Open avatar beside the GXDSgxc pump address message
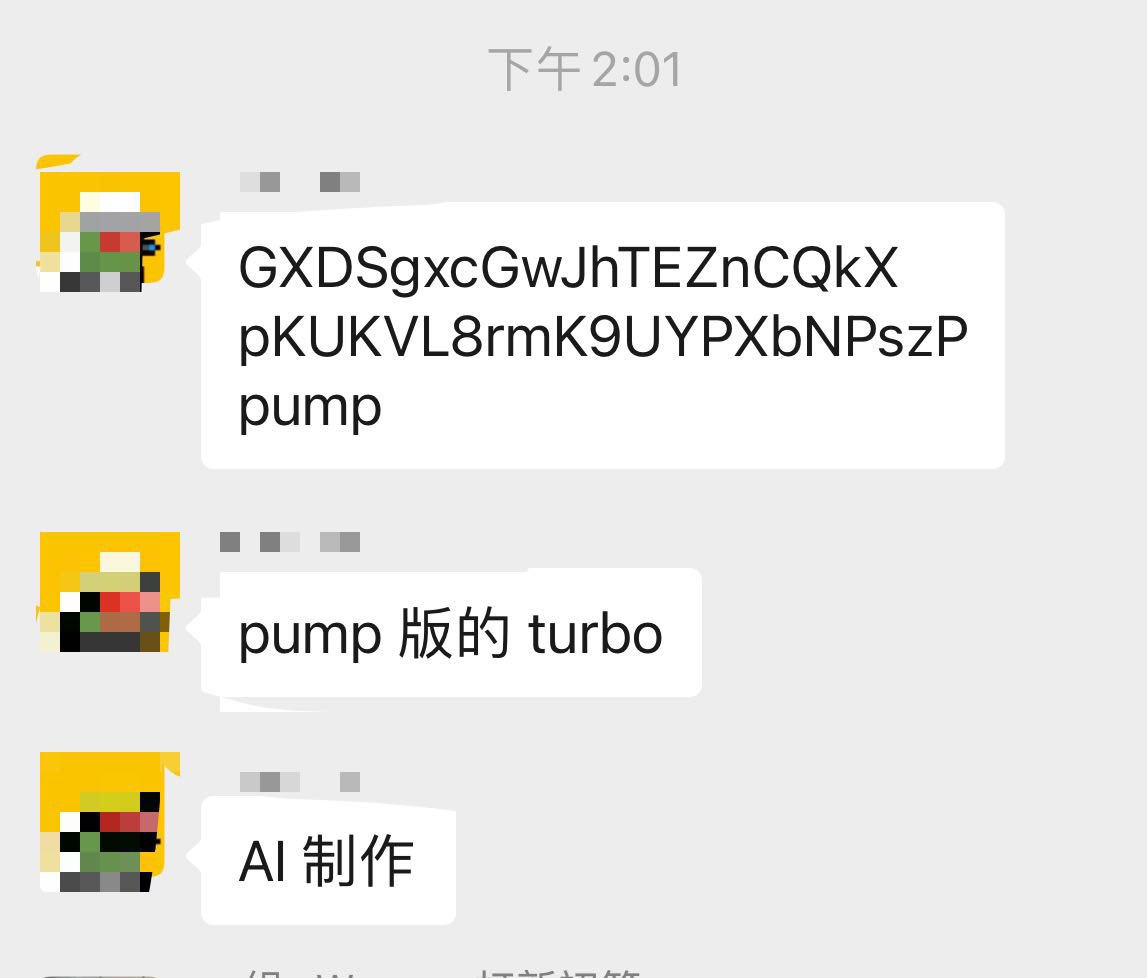The height and width of the screenshot is (978, 1147). 109,225
